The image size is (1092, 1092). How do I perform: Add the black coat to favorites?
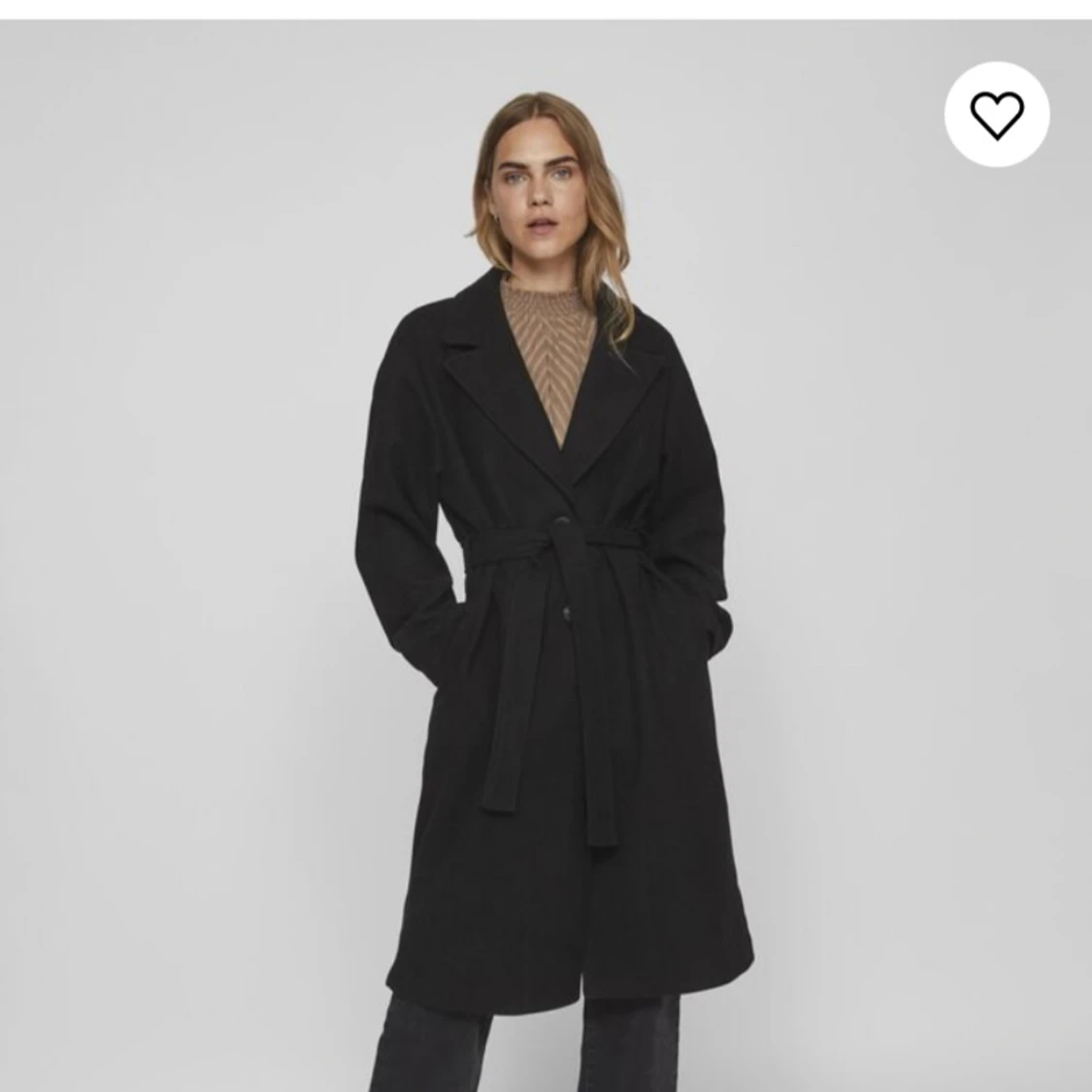(997, 115)
